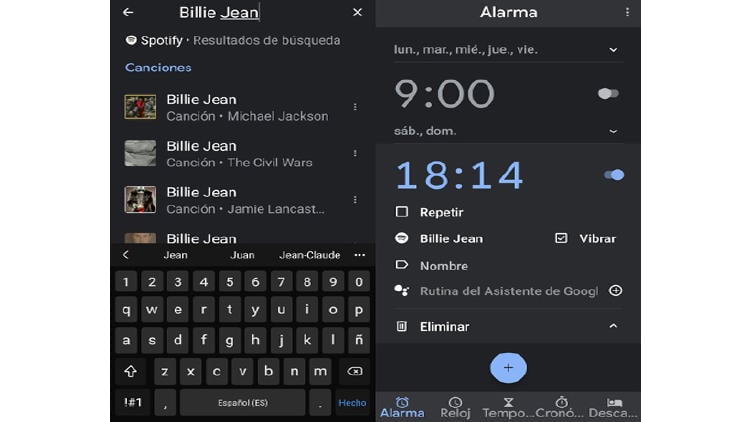Open the Alarma overflow menu
Image resolution: width=750 pixels, height=422 pixels.
coord(627,12)
